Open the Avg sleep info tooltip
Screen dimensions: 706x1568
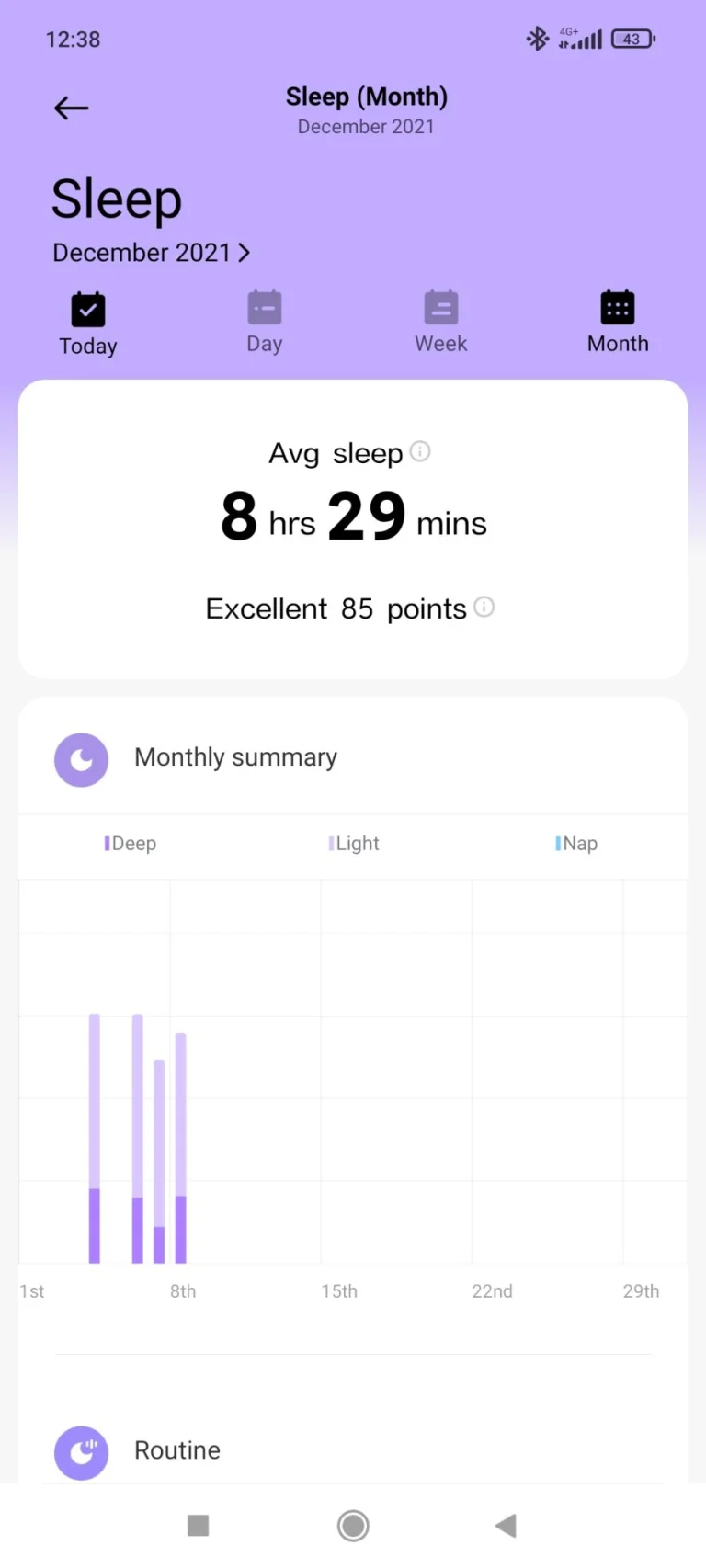pyautogui.click(x=420, y=451)
